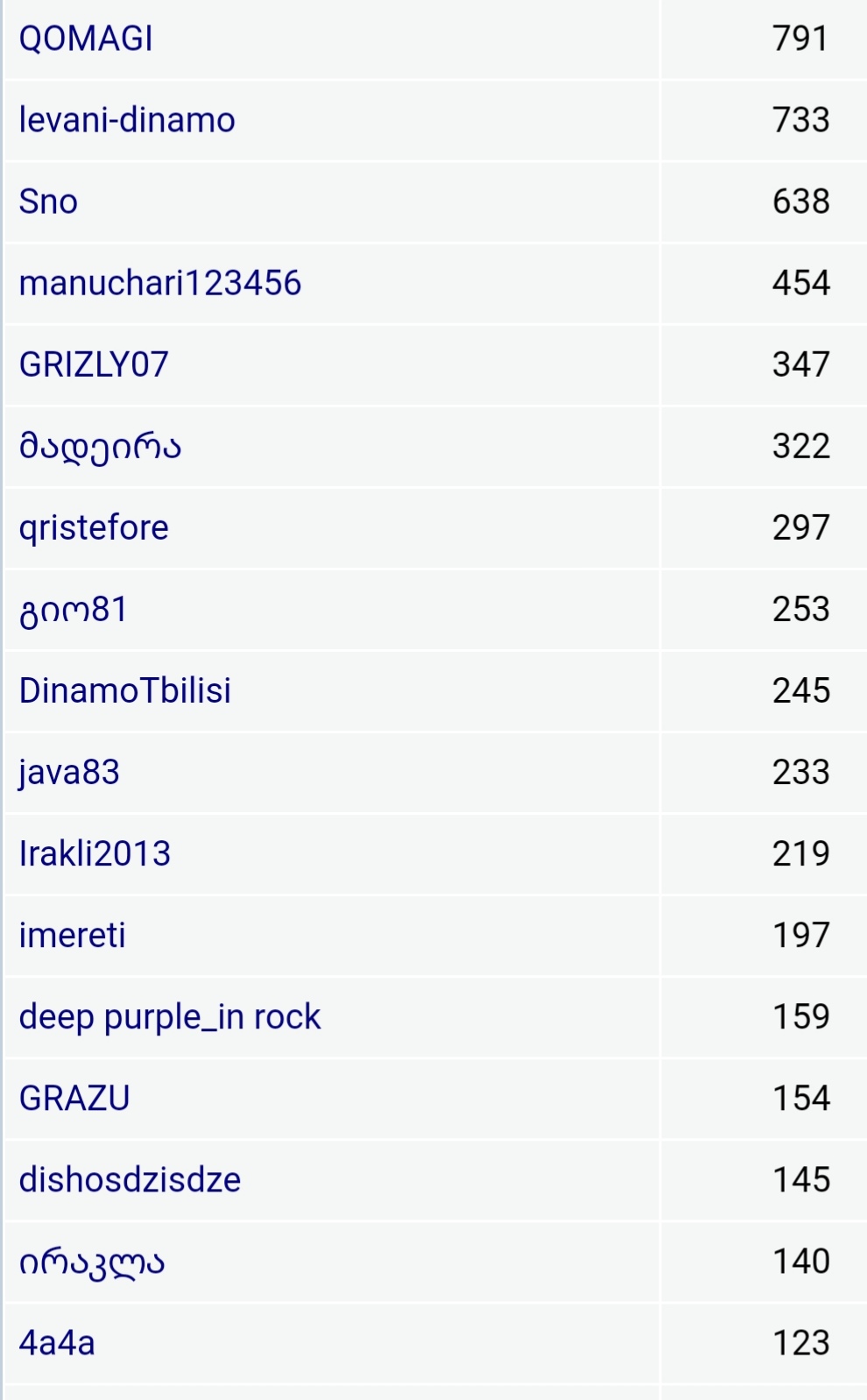This screenshot has height=1400, width=867.
Task: Tap deep purple_in rock username
Action: [170, 1016]
